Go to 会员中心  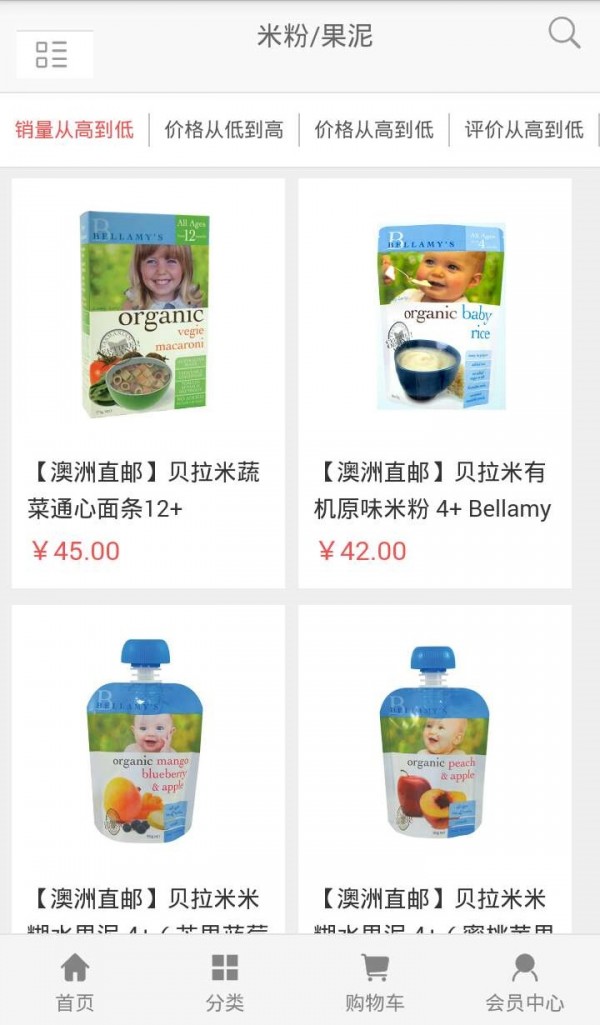coord(524,981)
